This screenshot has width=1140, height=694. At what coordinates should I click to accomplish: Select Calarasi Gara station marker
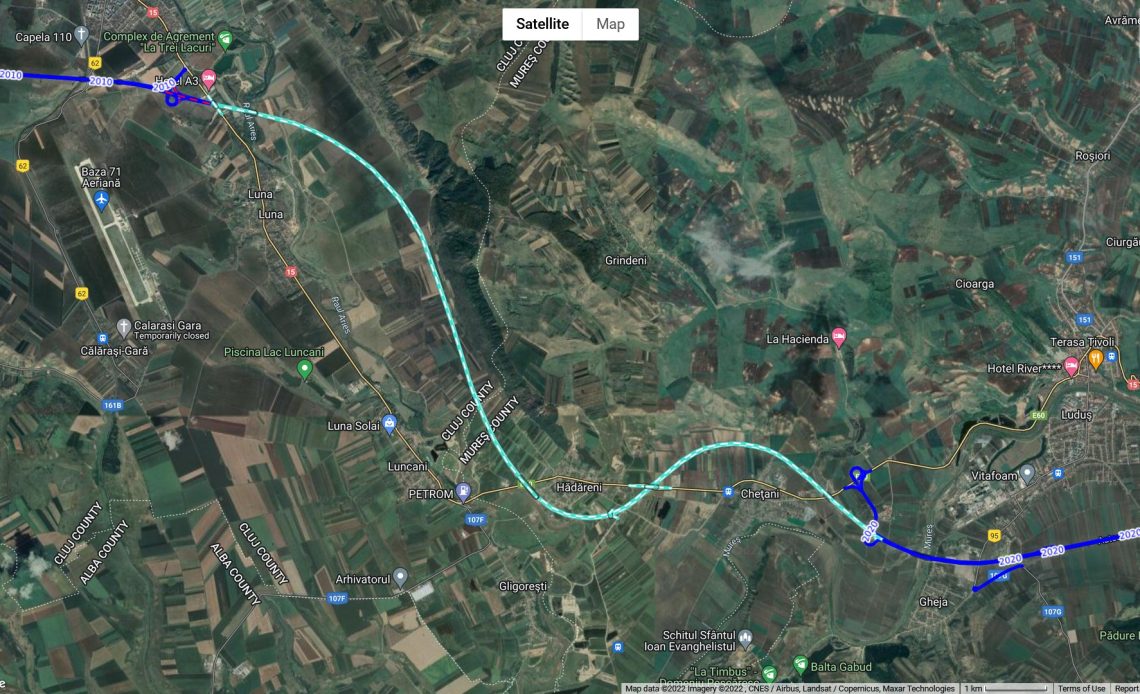[123, 327]
